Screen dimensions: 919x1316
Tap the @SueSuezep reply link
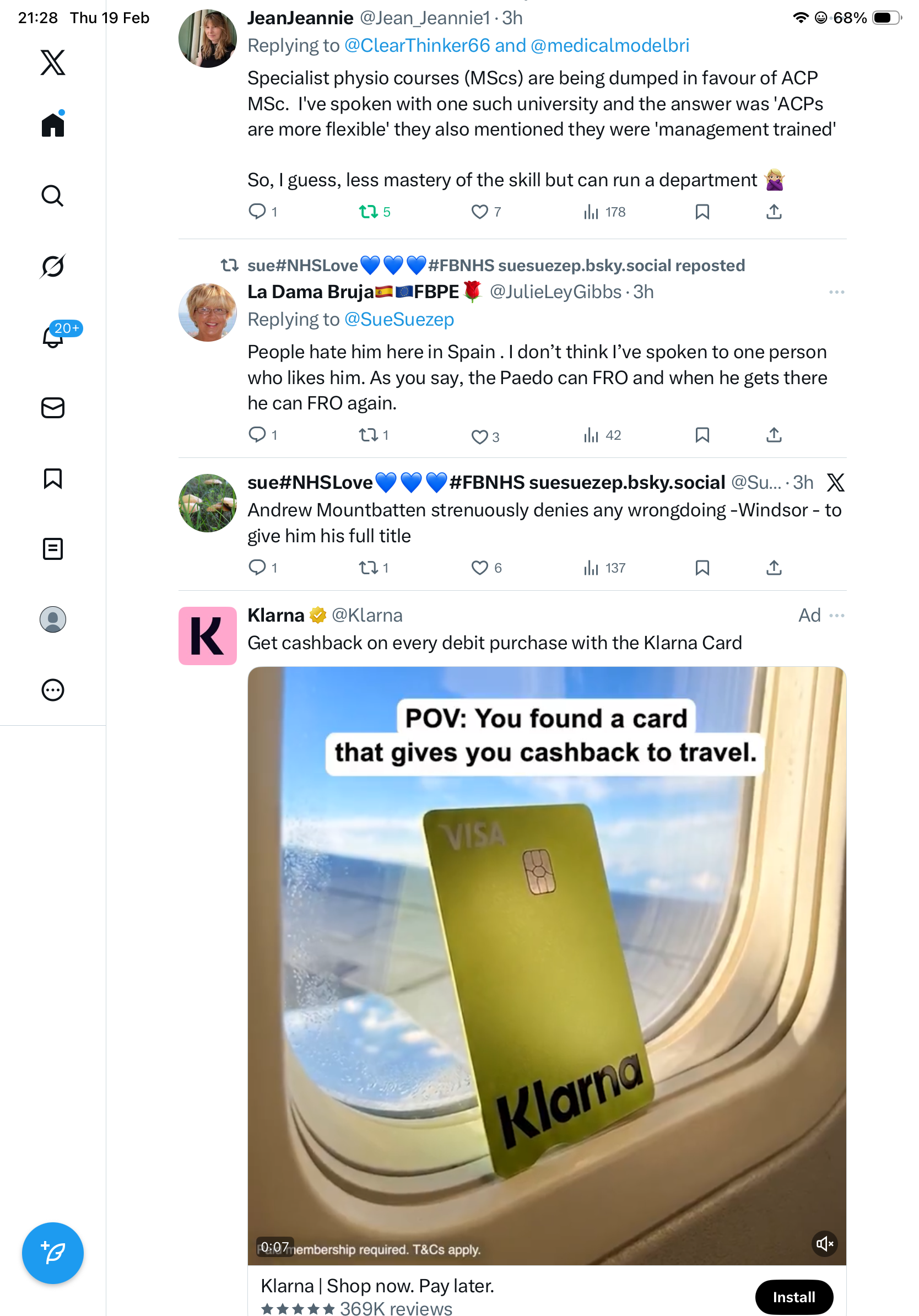click(x=399, y=319)
